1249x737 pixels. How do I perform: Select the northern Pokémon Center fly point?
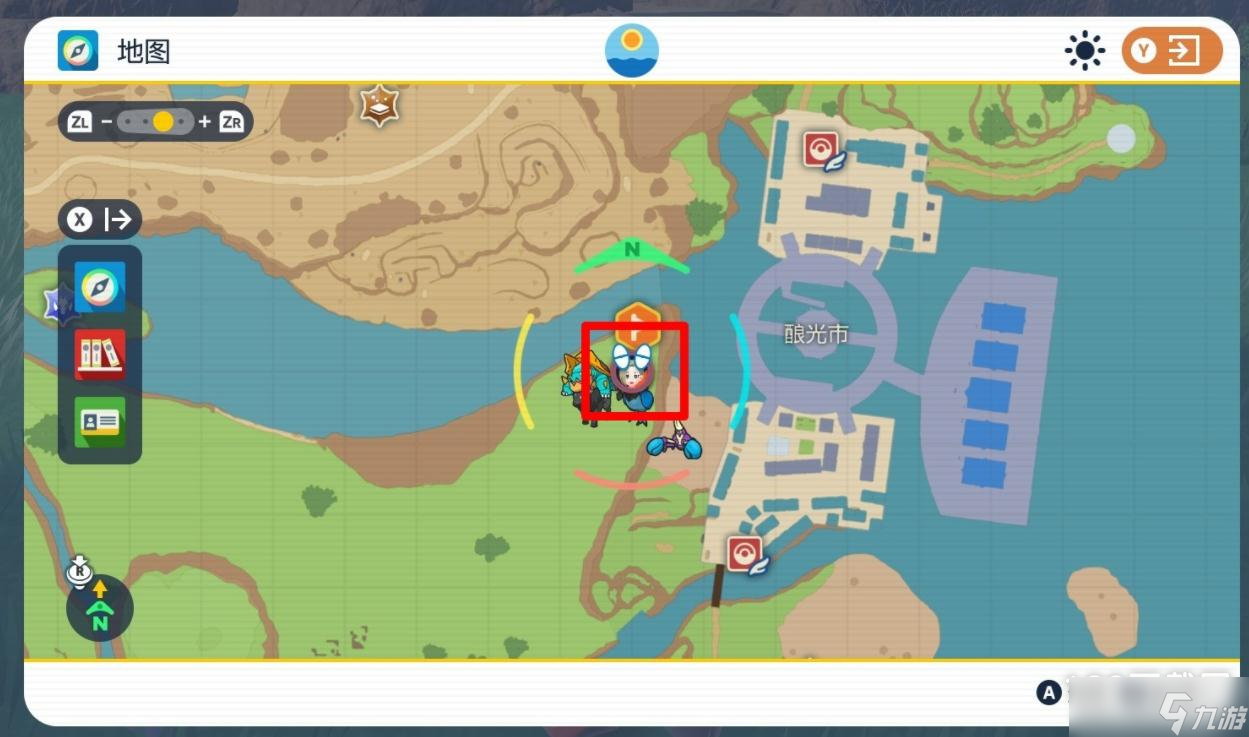pyautogui.click(x=822, y=151)
